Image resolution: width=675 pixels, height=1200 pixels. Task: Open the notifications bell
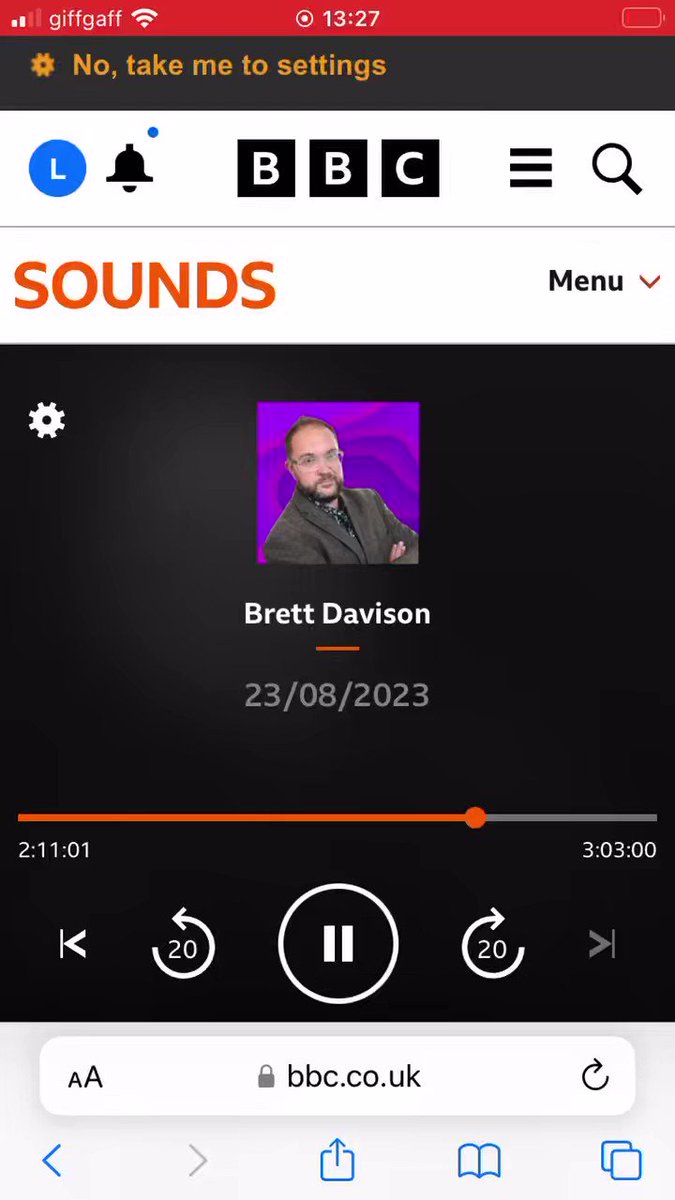pyautogui.click(x=130, y=168)
